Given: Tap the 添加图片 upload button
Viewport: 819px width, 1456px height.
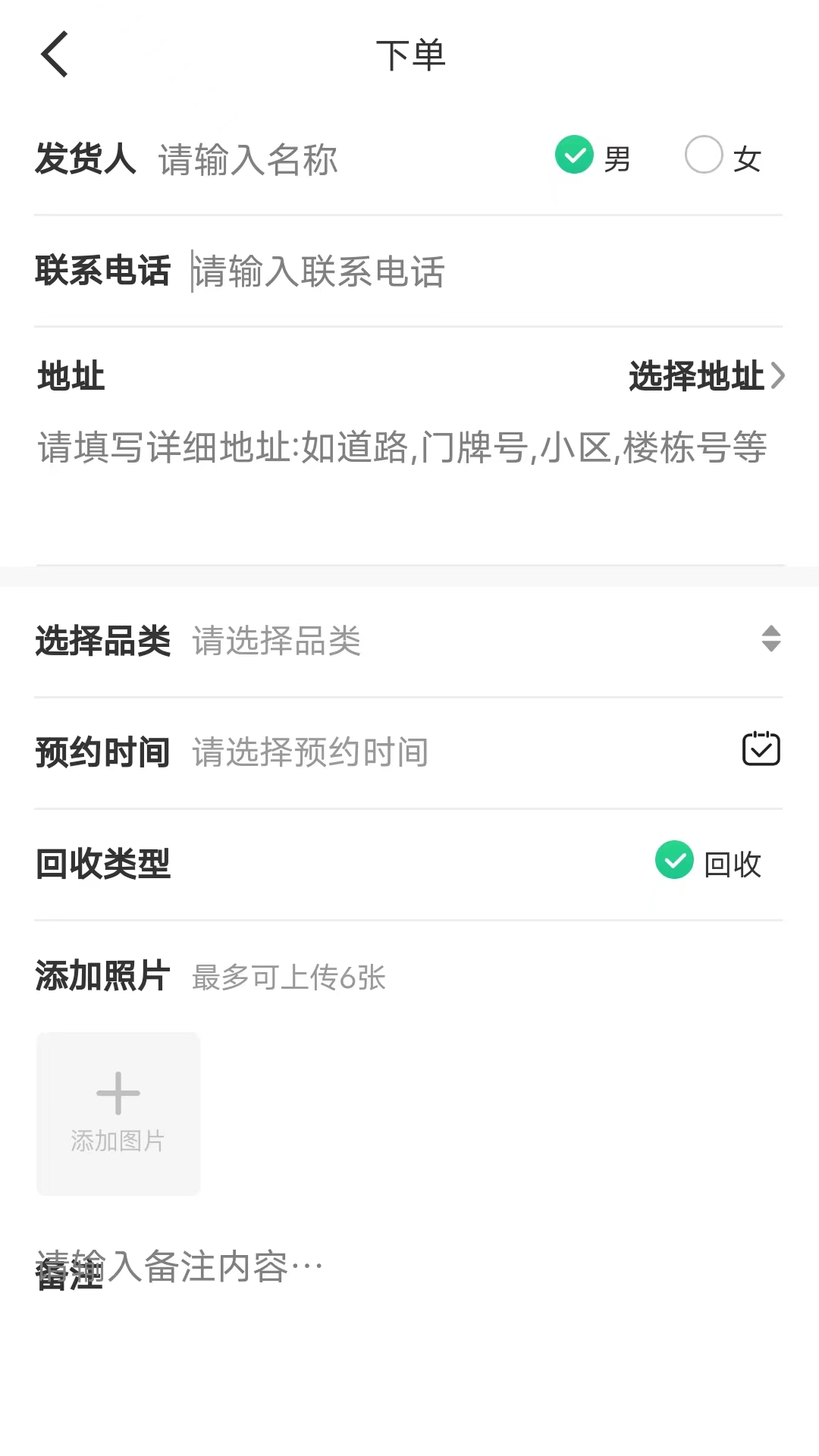Looking at the screenshot, I should tap(118, 1113).
